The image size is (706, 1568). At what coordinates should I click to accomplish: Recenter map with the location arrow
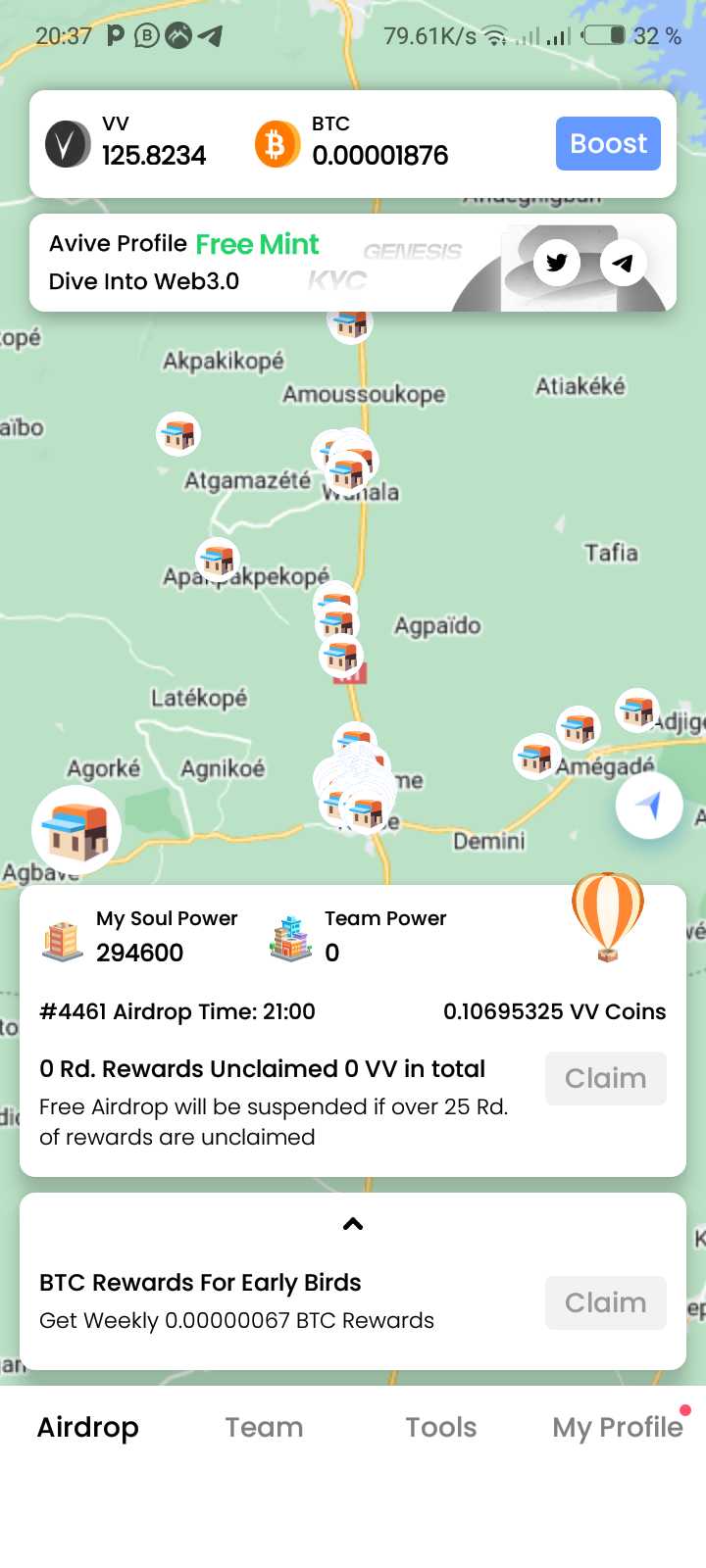click(648, 806)
